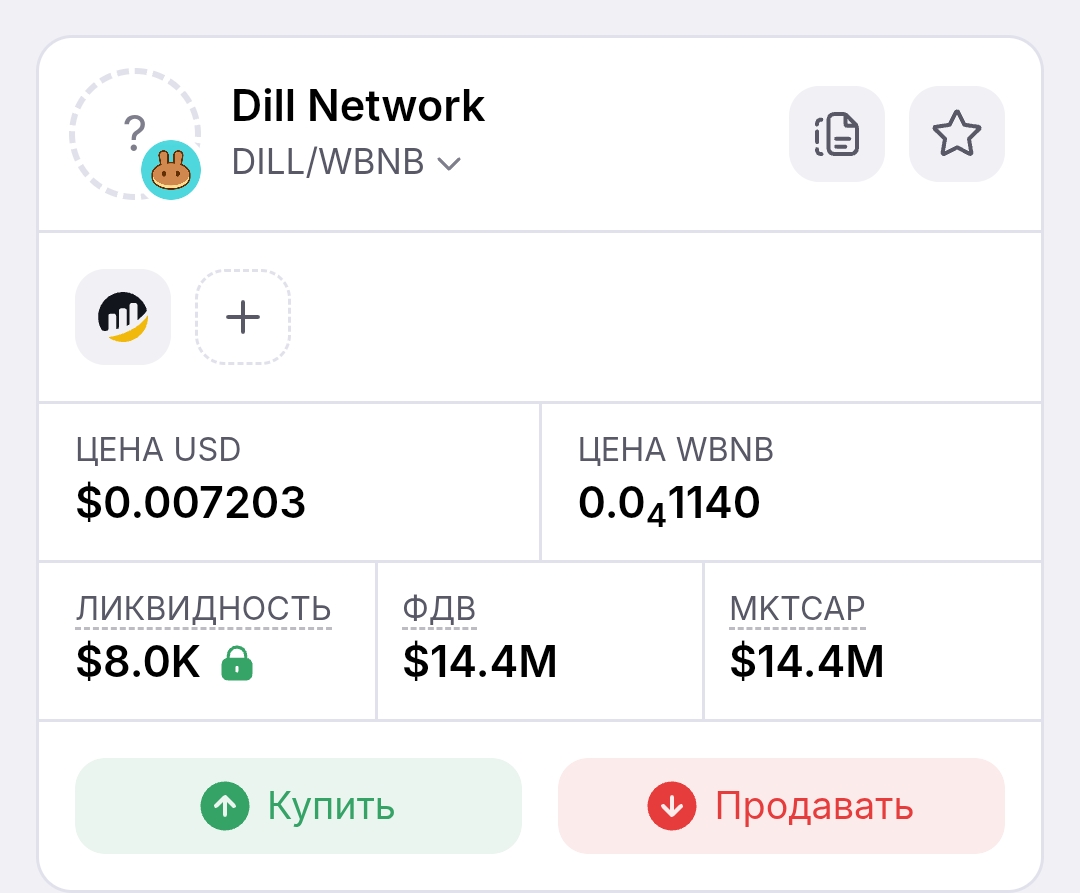
Task: Tap the red Продавать button
Action: 781,806
